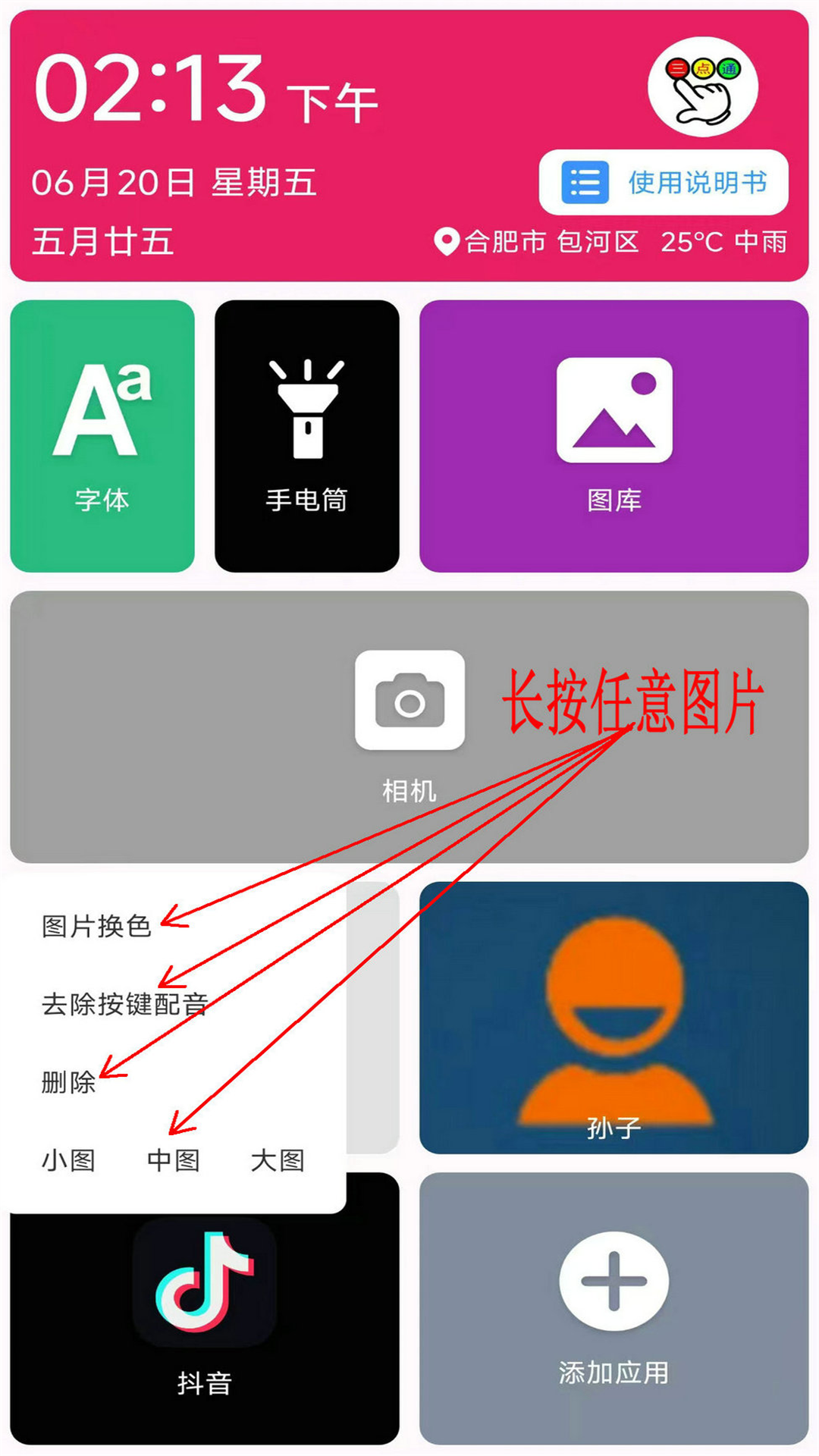This screenshot has height=1456, width=819.
Task: Open the 孙子 contact tile
Action: tap(613, 1018)
